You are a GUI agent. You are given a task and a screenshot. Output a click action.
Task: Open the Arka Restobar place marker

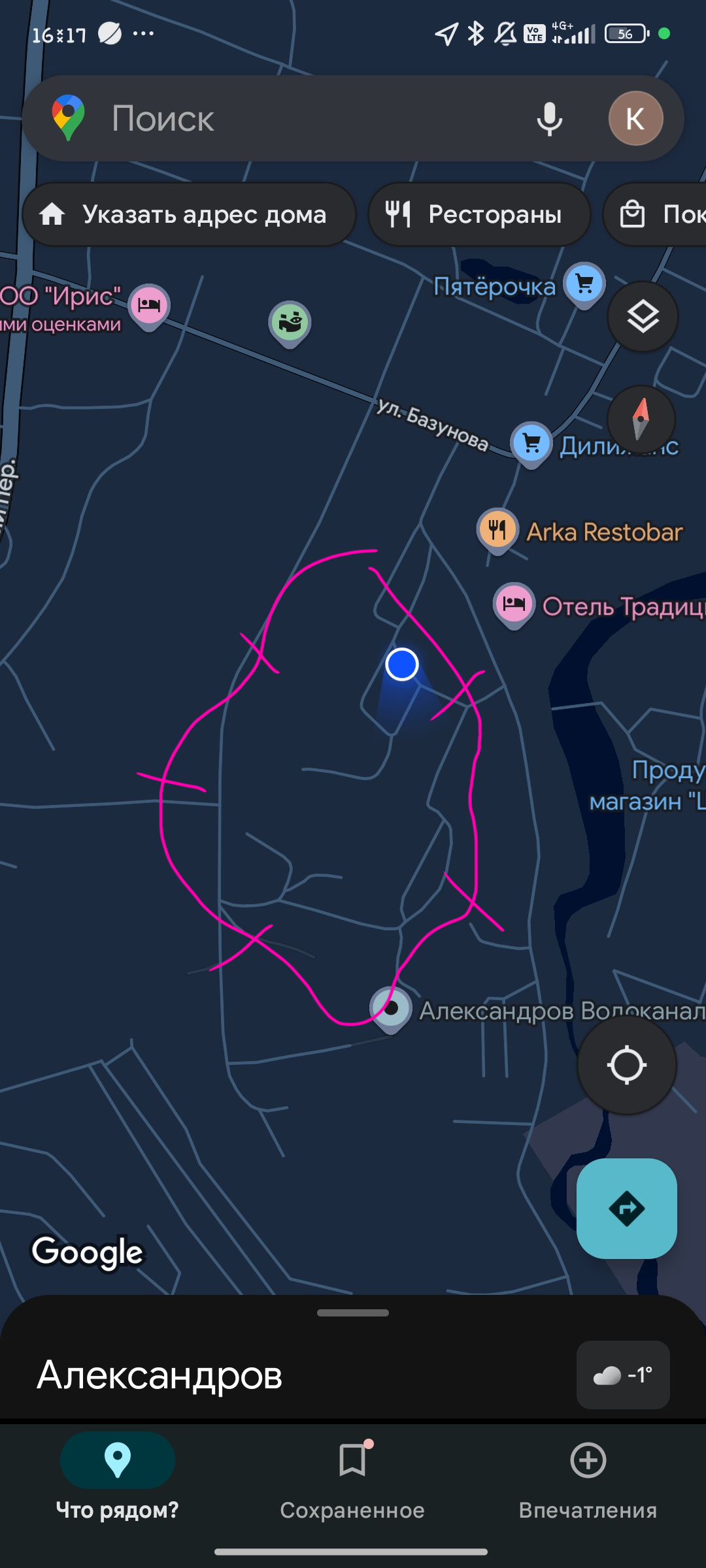click(x=497, y=529)
